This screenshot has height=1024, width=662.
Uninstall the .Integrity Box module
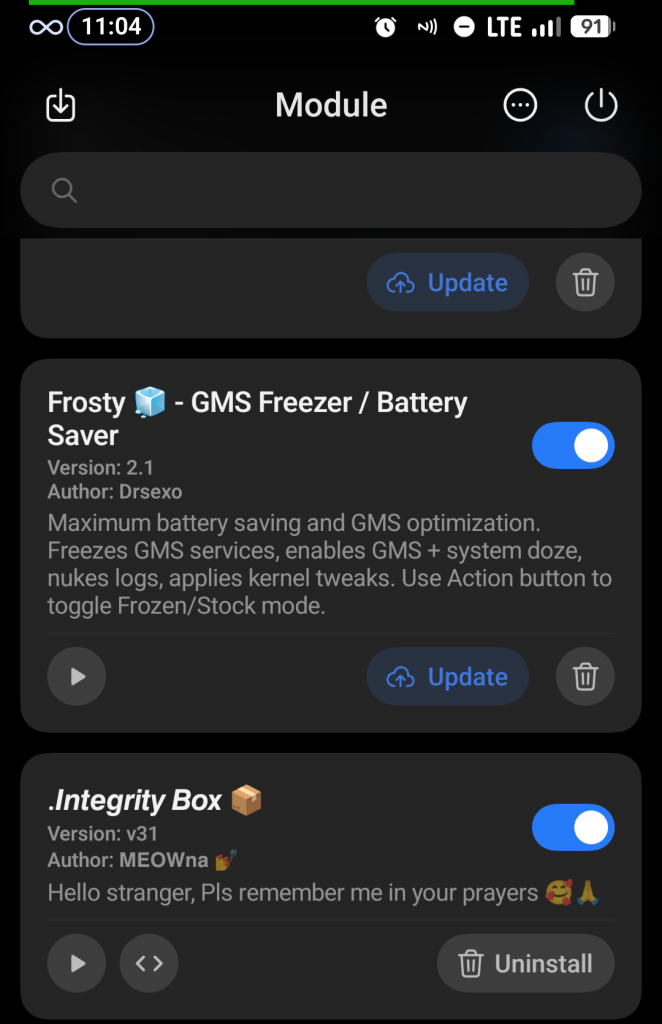click(525, 964)
